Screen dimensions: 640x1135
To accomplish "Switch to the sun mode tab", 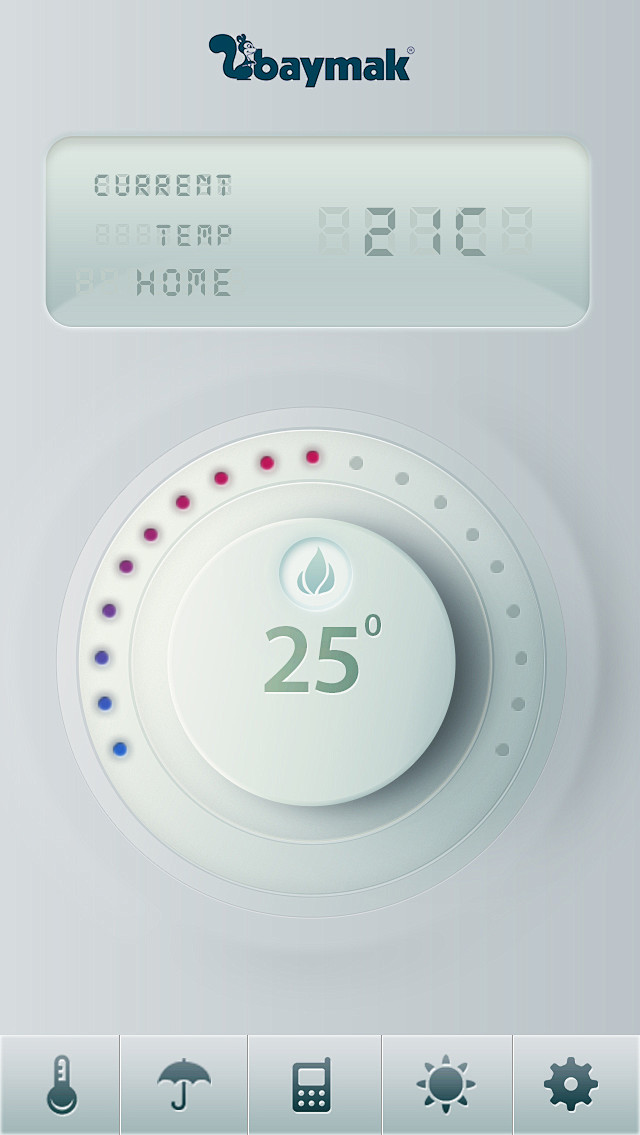I will (446, 1085).
